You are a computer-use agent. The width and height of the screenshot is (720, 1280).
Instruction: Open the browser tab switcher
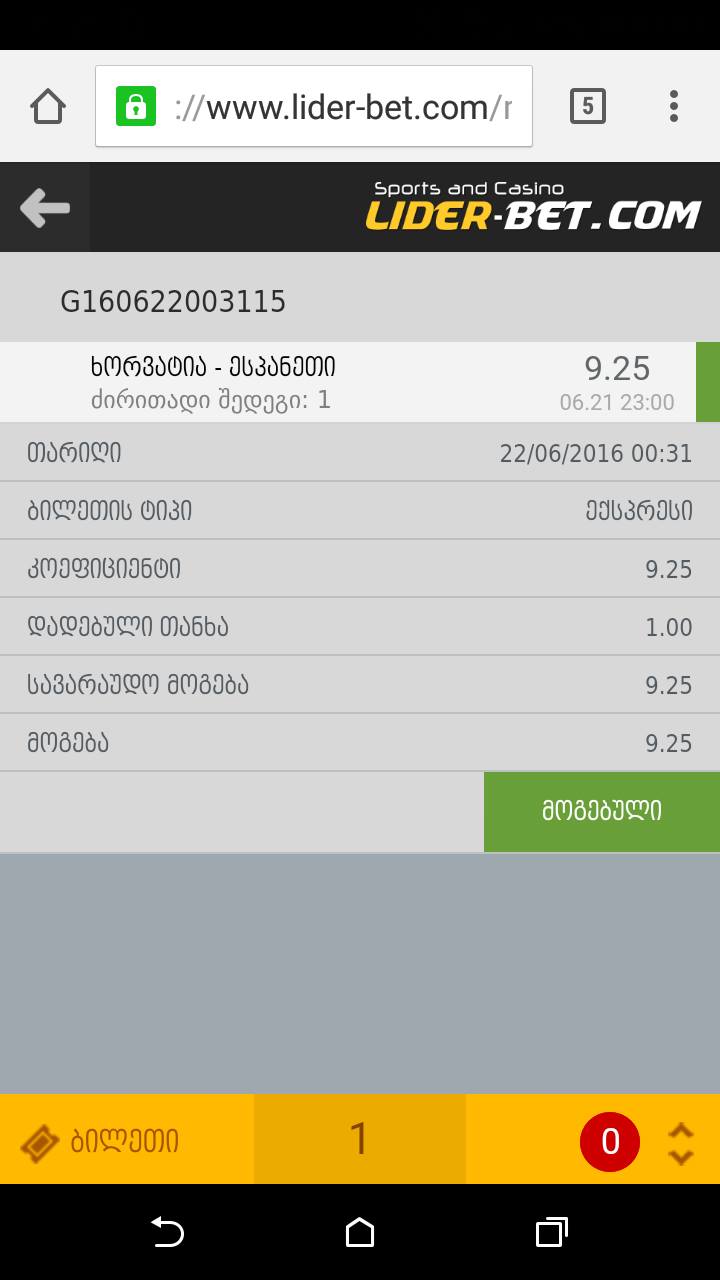pos(588,106)
